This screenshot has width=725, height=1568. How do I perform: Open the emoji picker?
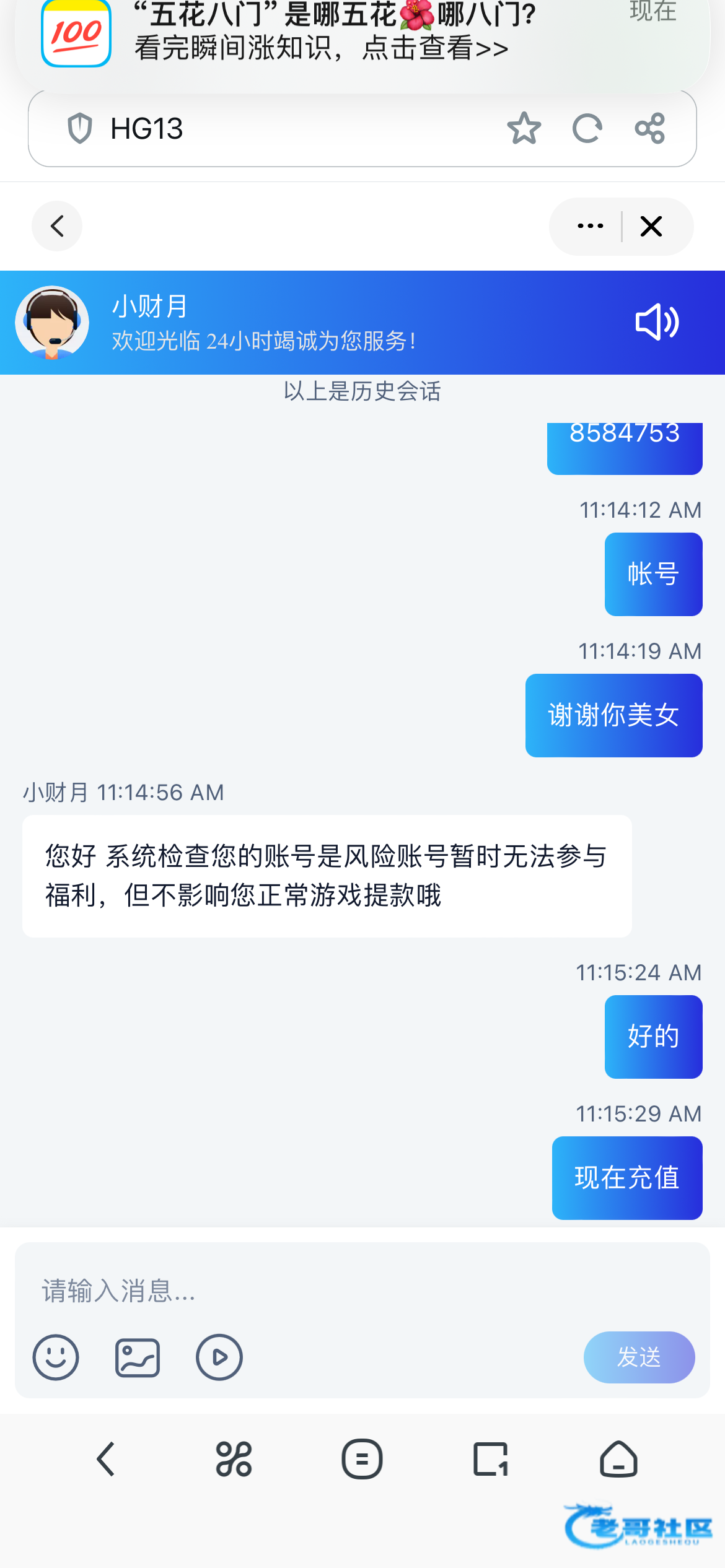pyautogui.click(x=56, y=1357)
